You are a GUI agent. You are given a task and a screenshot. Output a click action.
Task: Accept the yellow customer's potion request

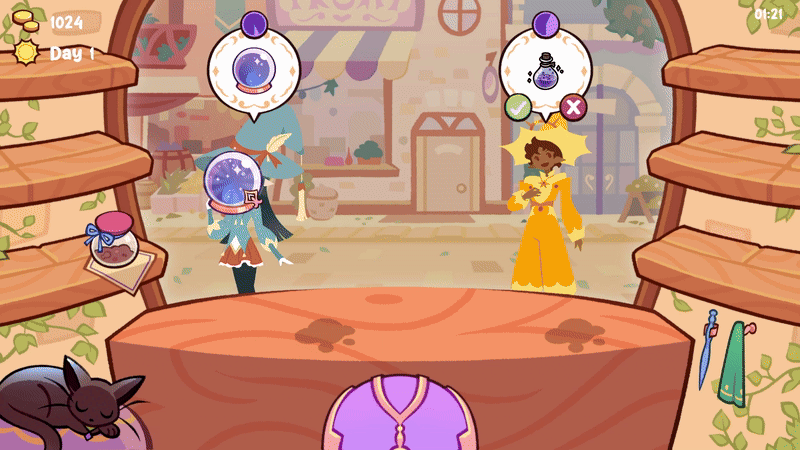[x=517, y=107]
